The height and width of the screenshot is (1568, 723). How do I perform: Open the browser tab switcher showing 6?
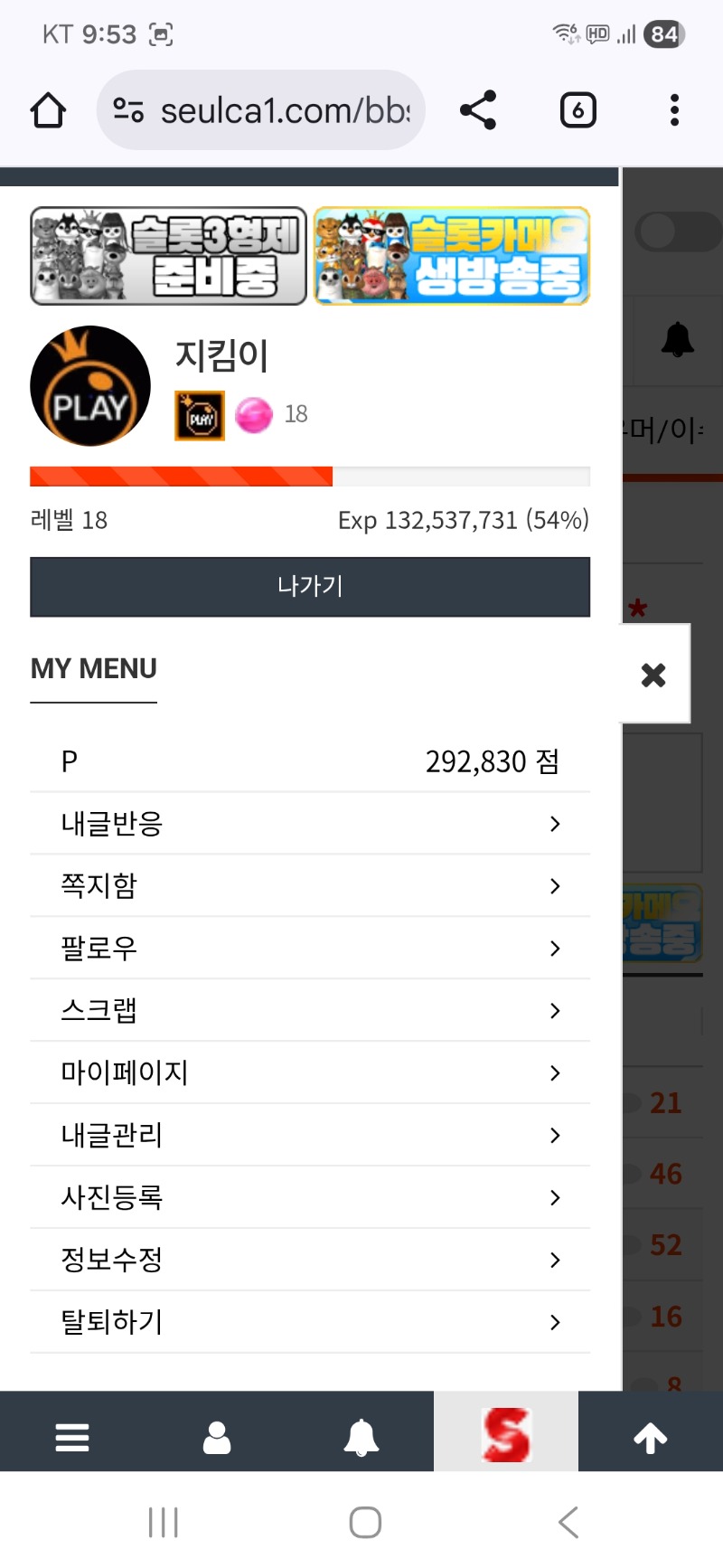click(577, 110)
